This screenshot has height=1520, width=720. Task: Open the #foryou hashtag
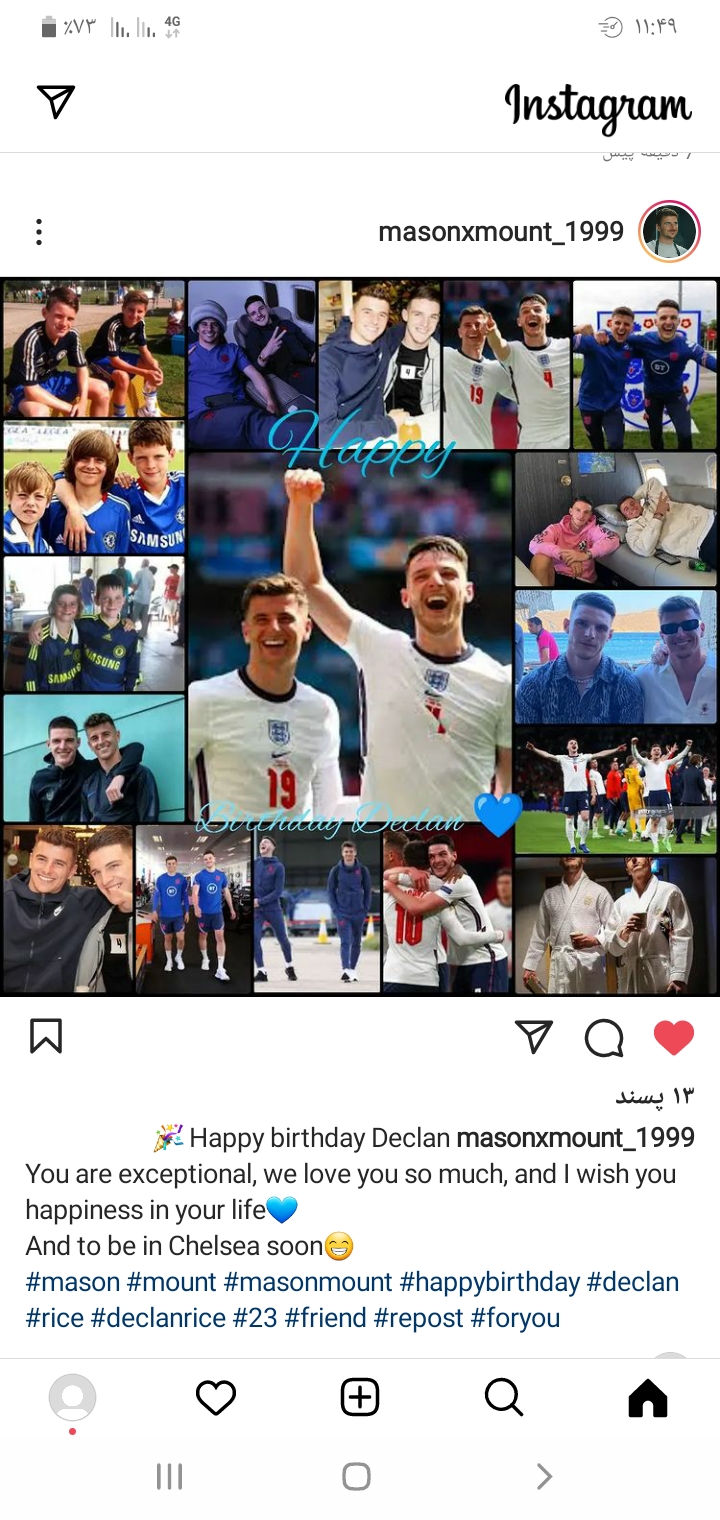click(x=515, y=1318)
